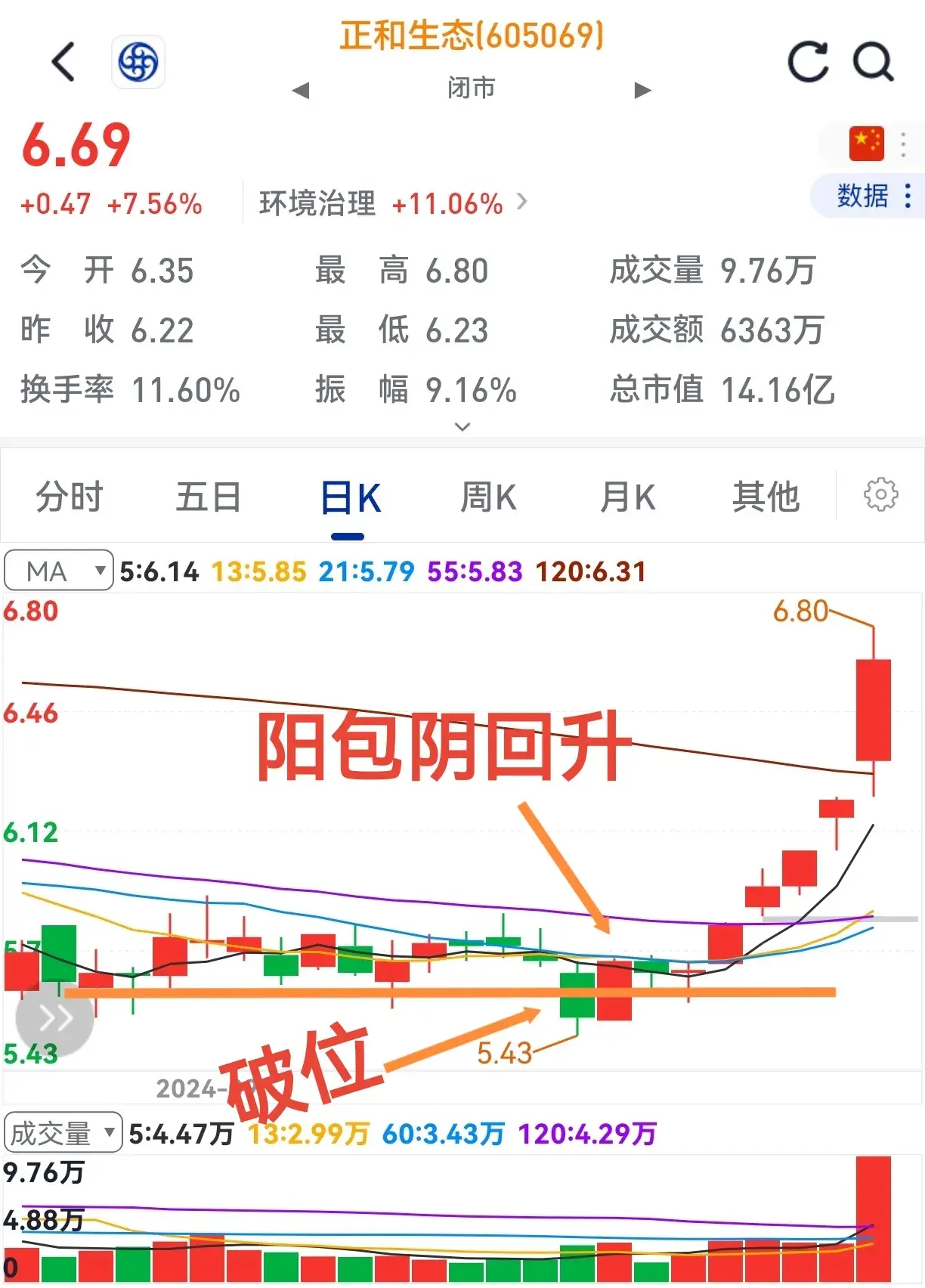Image resolution: width=925 pixels, height=1288 pixels.
Task: Switch to the 五日 chart tab
Action: click(x=209, y=497)
